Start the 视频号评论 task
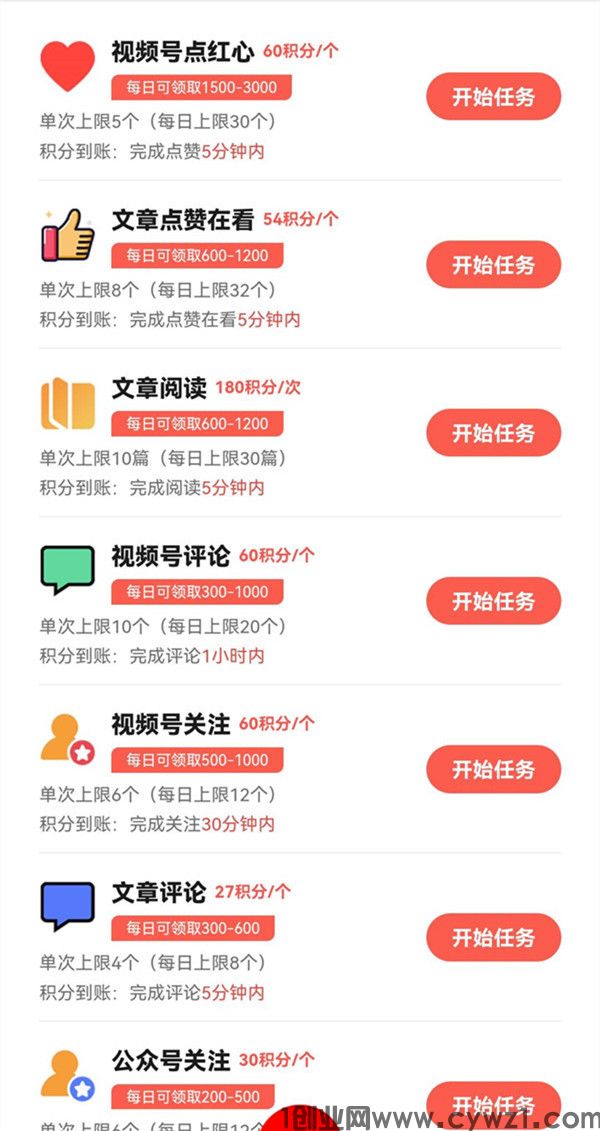 (x=493, y=601)
